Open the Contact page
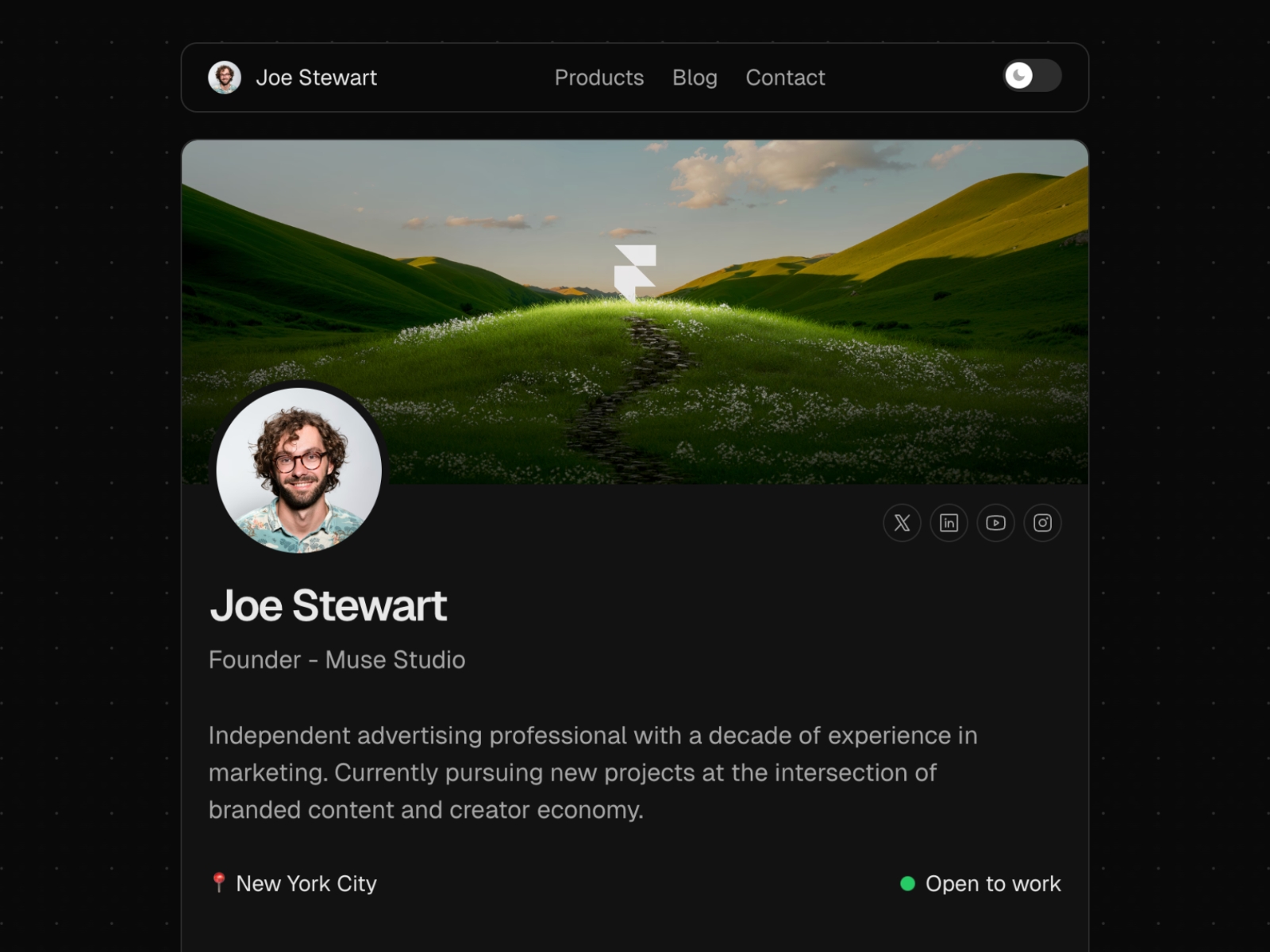 tap(785, 78)
